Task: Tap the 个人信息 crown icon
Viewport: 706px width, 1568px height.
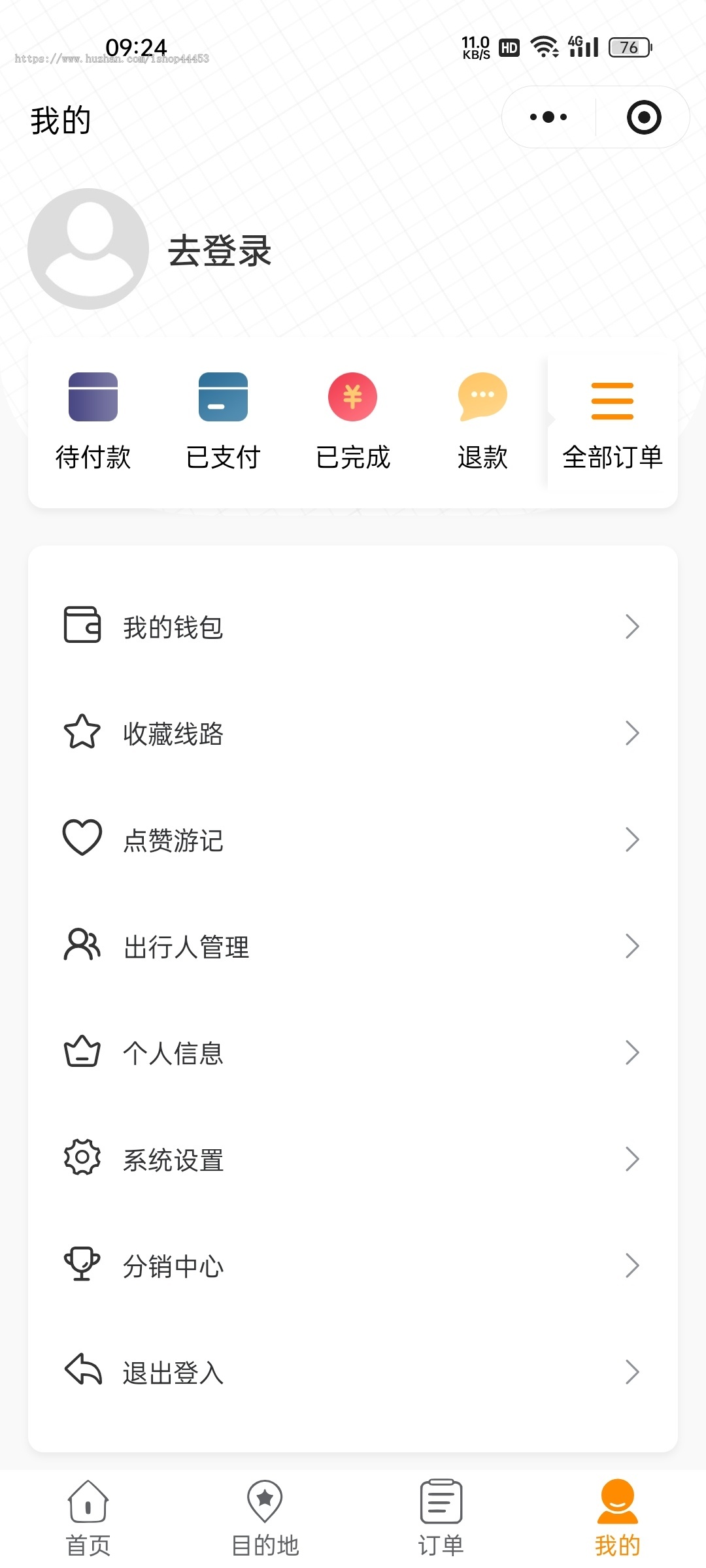Action: 81,1051
